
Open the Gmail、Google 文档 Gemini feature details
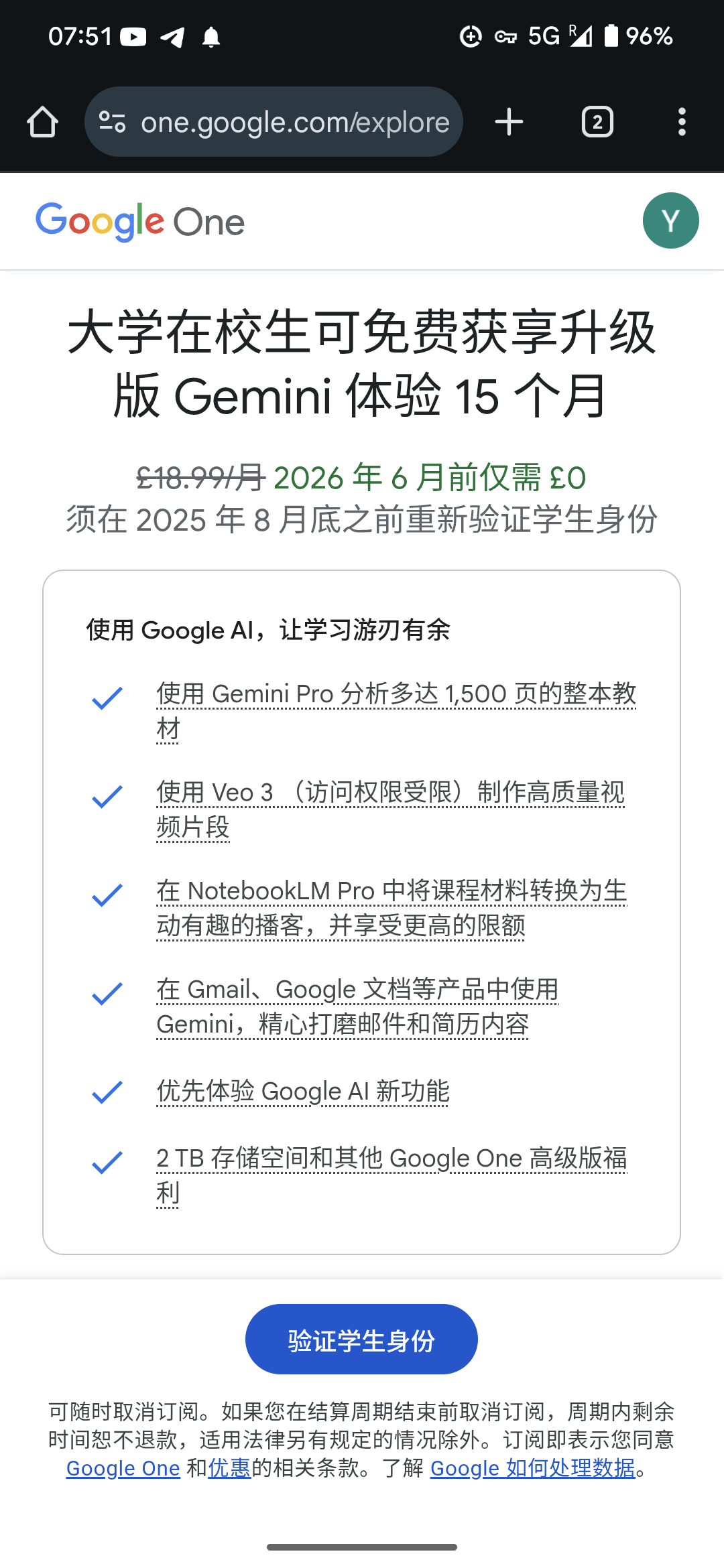click(357, 1006)
